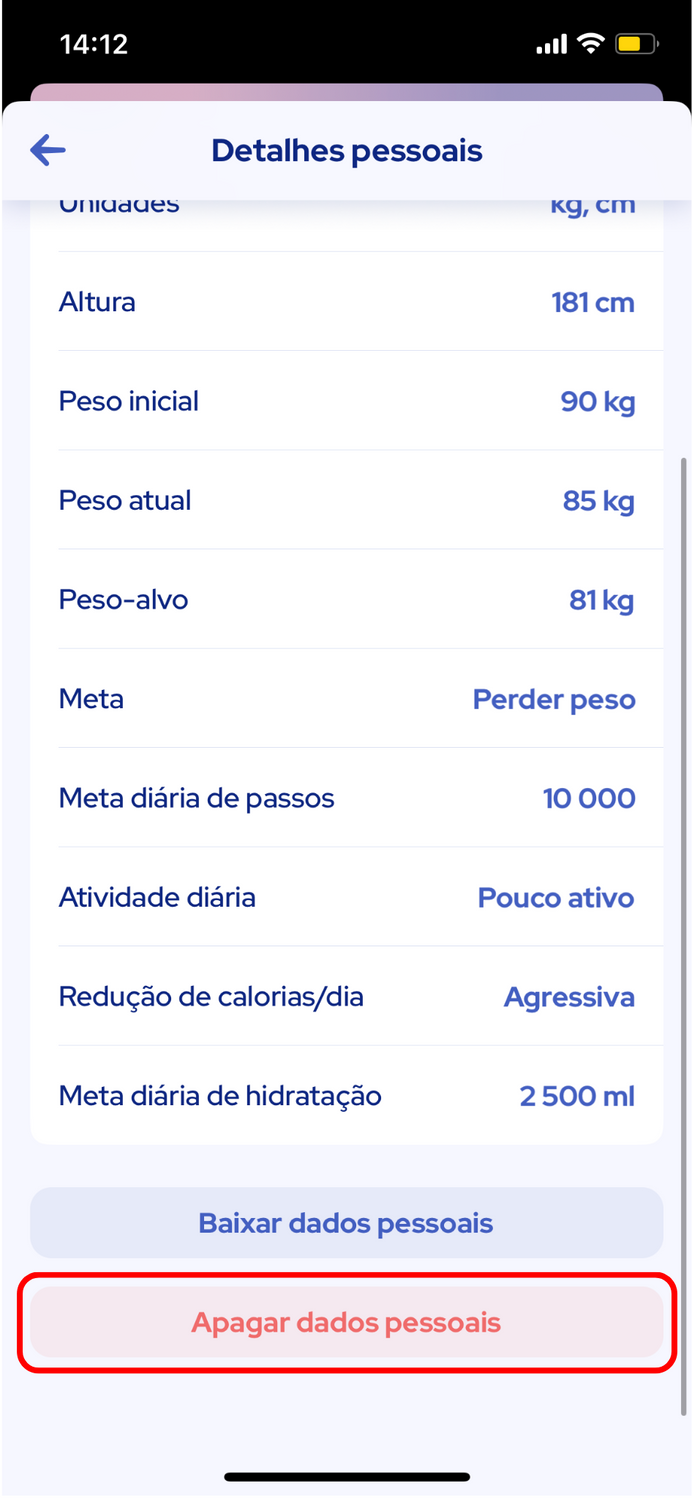Open the Altura row

[347, 302]
